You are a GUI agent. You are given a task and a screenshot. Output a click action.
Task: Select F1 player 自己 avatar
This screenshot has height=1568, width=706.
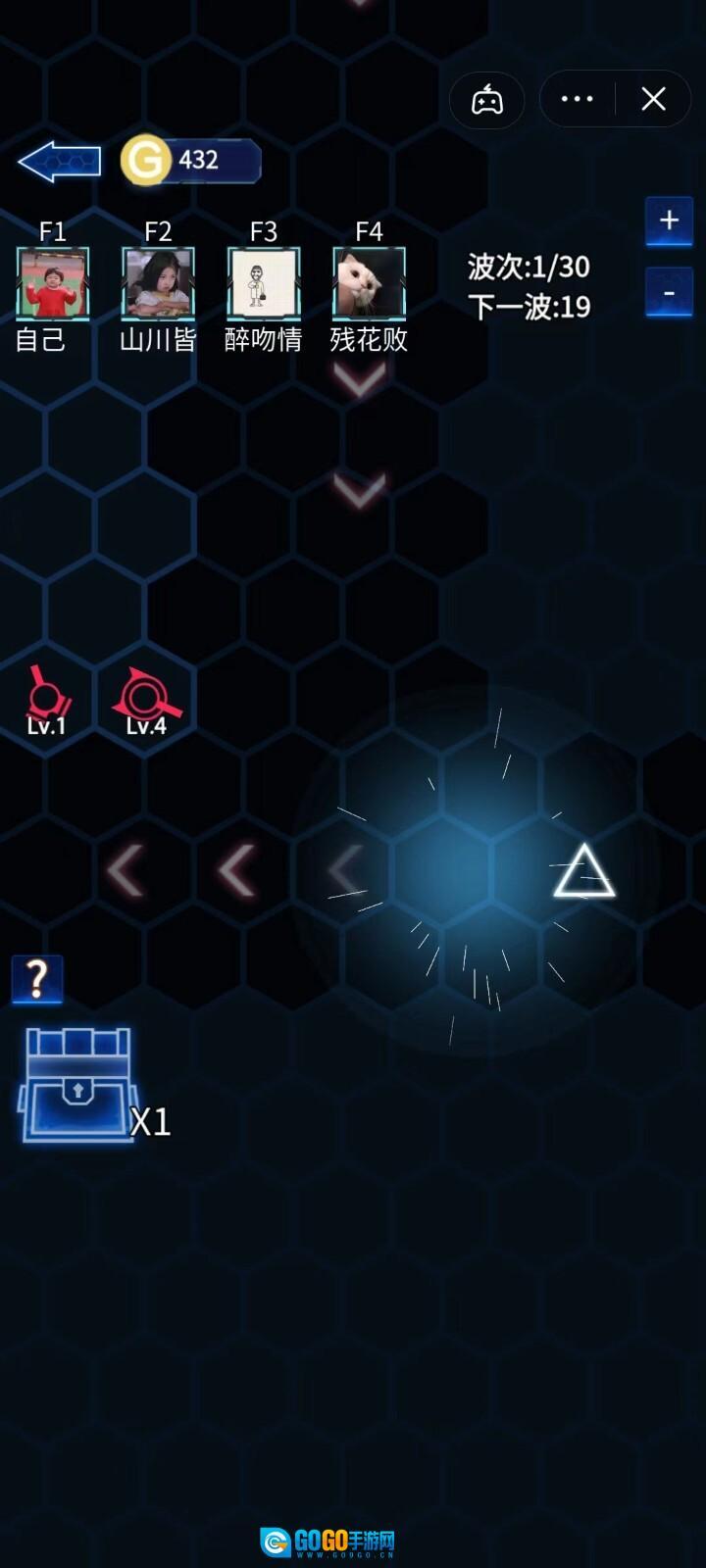coord(53,283)
